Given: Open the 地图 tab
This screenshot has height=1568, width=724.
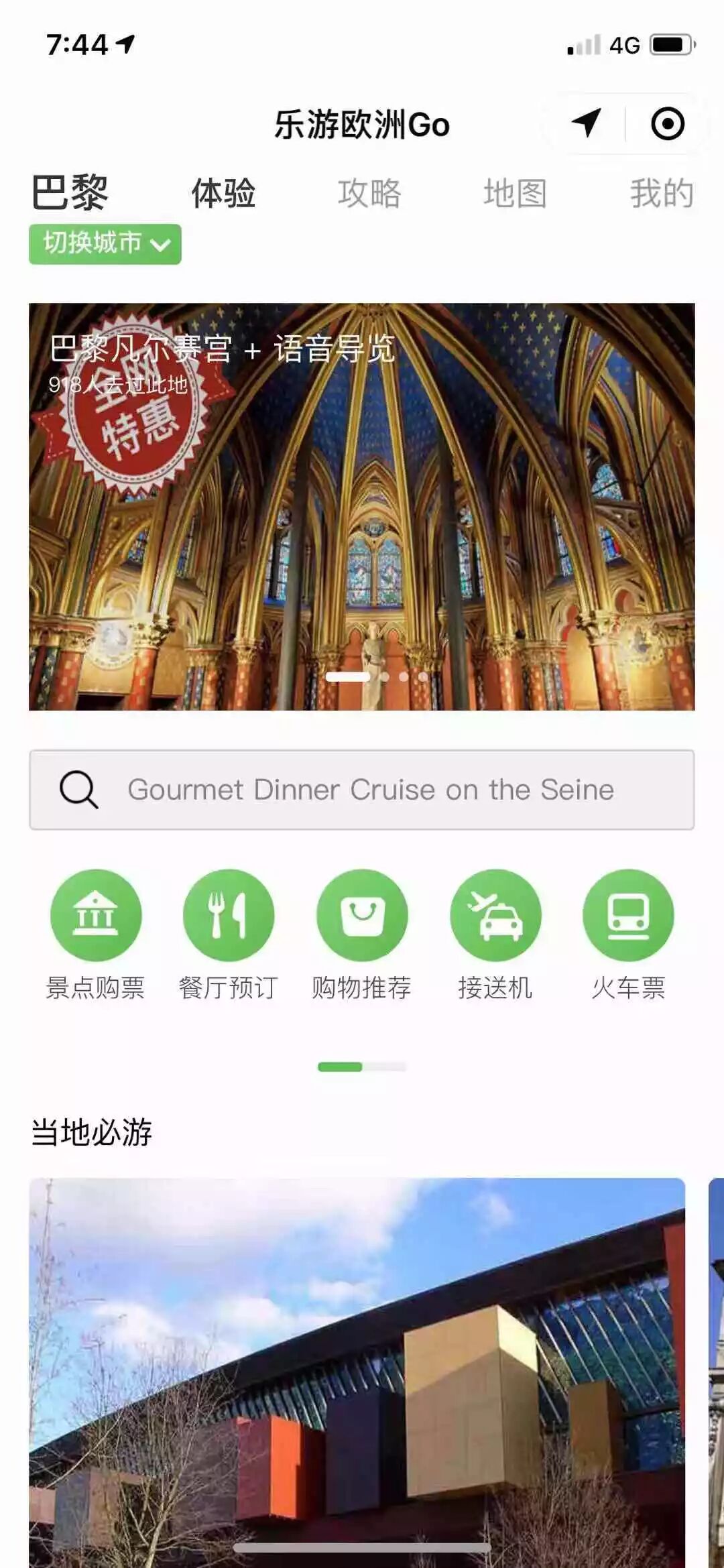Looking at the screenshot, I should pyautogui.click(x=515, y=194).
